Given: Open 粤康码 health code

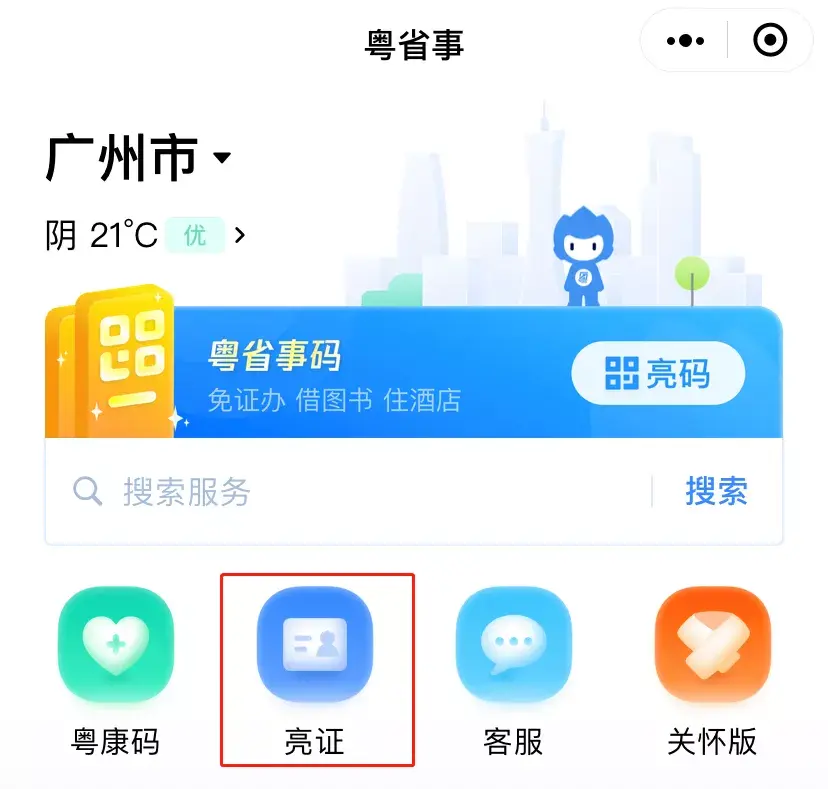Looking at the screenshot, I should pos(116,672).
